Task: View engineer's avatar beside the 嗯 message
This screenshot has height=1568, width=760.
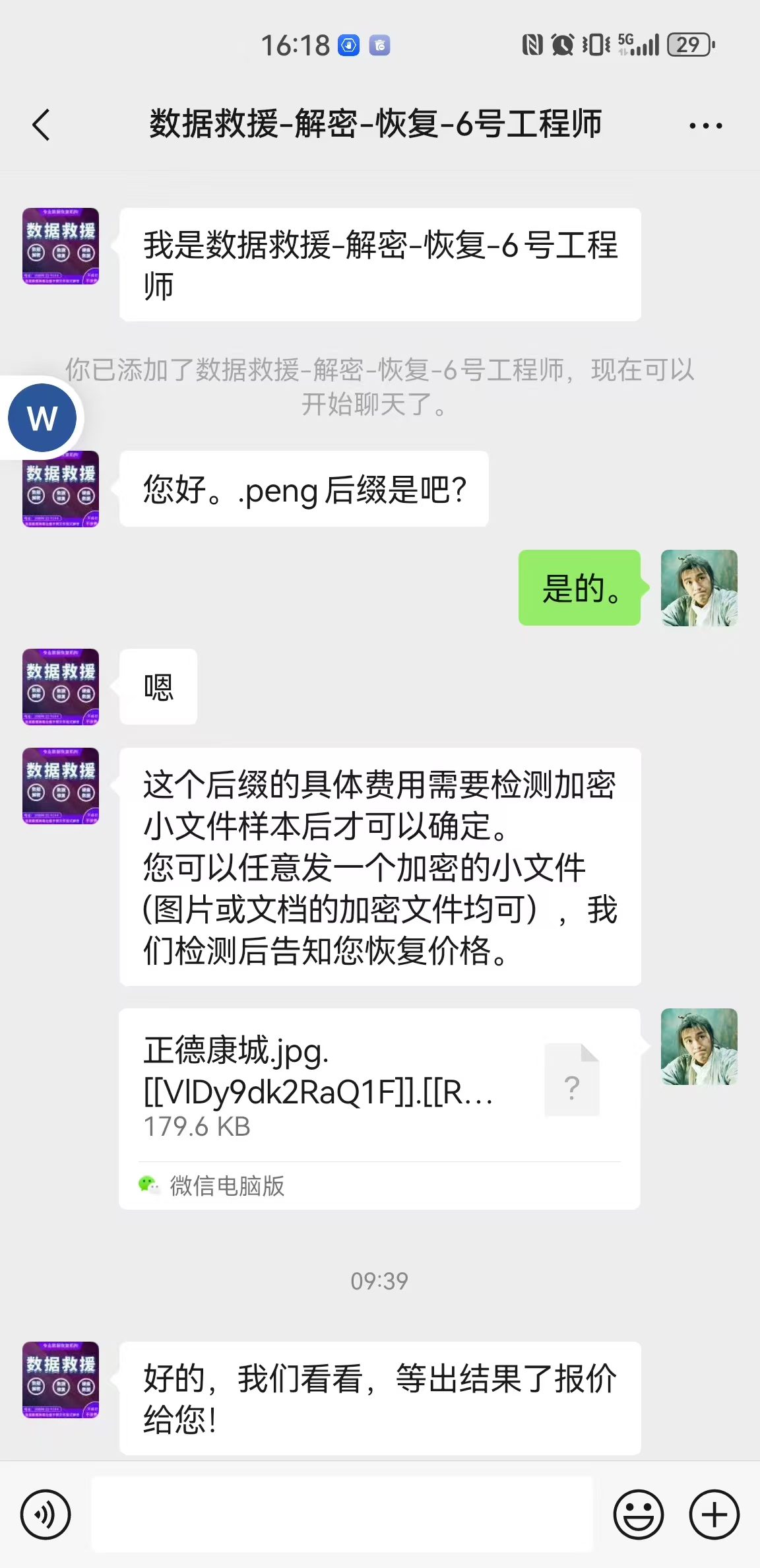Action: coord(61,687)
